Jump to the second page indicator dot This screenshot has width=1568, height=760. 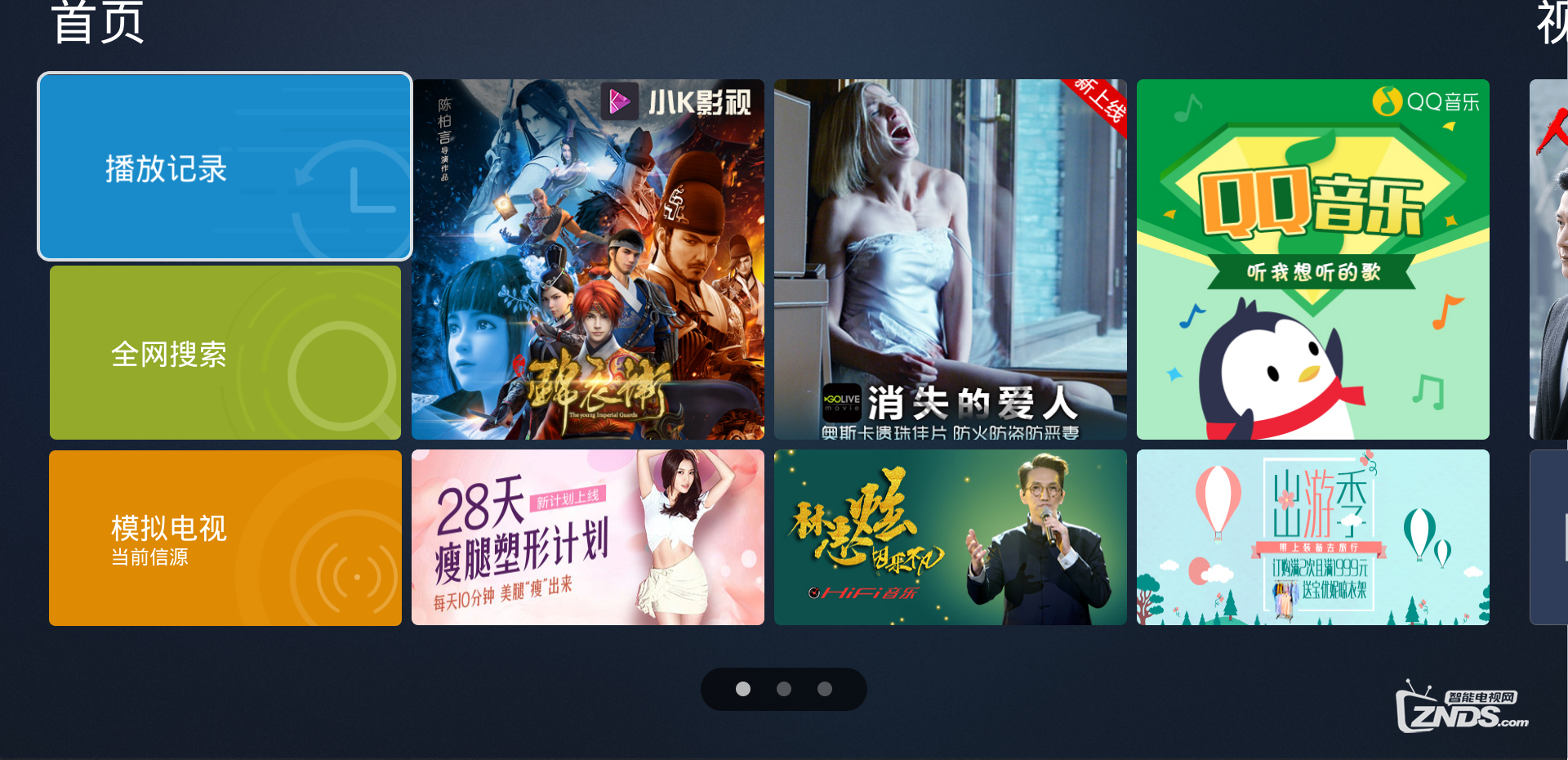click(784, 689)
